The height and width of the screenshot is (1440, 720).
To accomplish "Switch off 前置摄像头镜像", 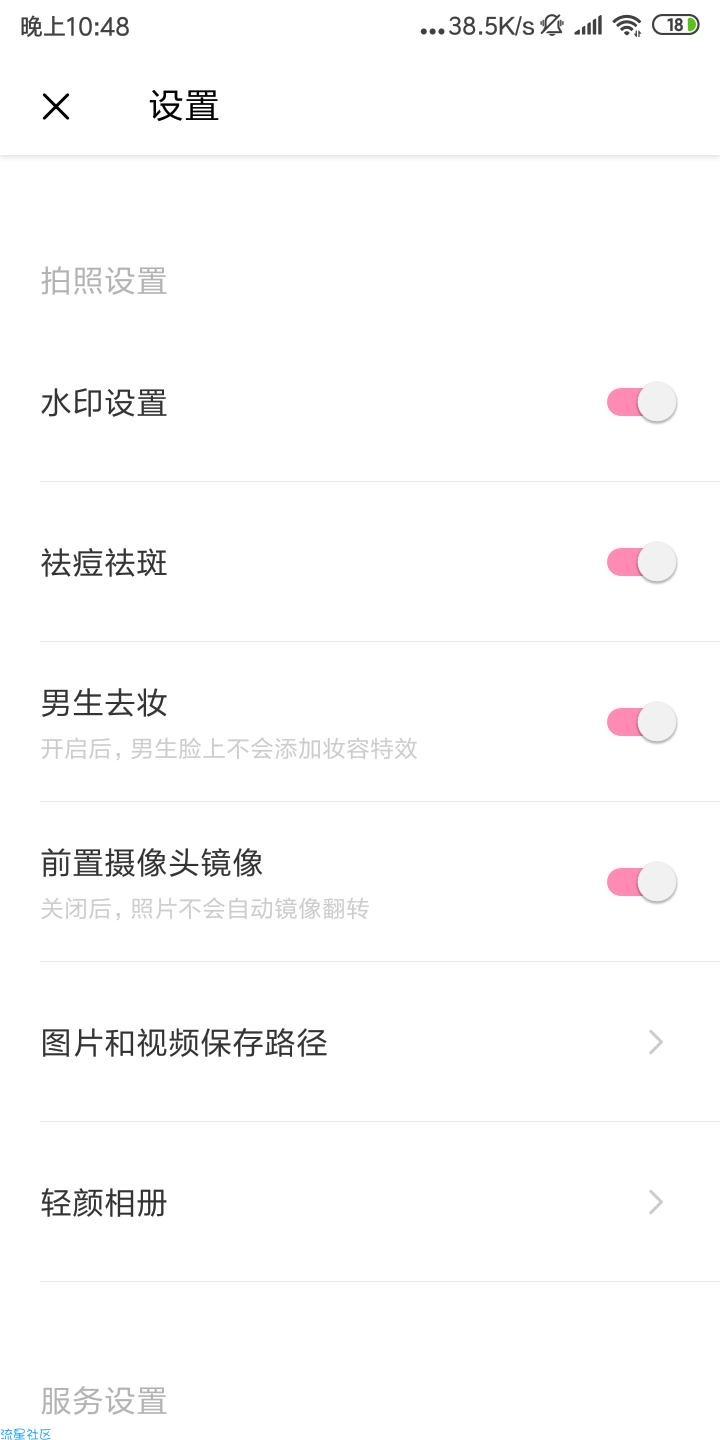I will (642, 882).
